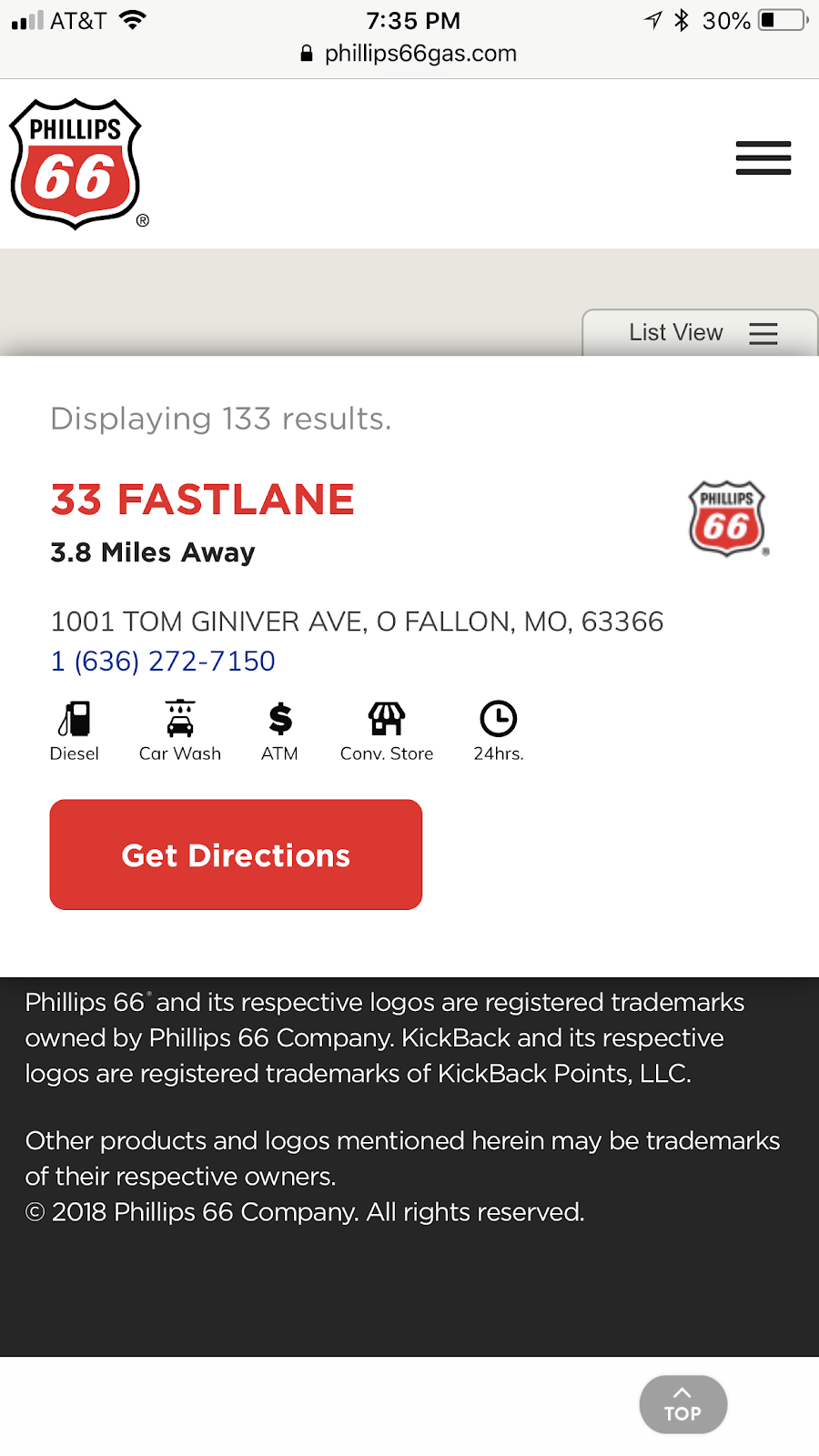Call the phone number 1 (636) 272-7150
The image size is (819, 1456).
(x=162, y=661)
